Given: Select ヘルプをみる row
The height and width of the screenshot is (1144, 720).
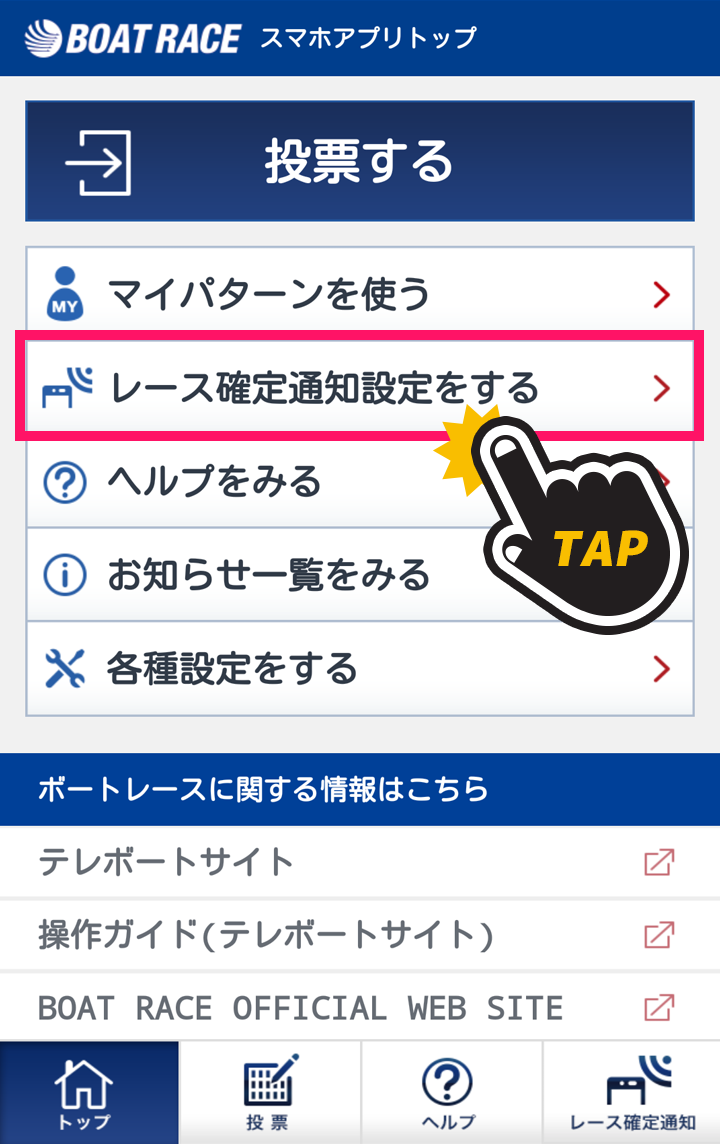Looking at the screenshot, I should 250,481.
